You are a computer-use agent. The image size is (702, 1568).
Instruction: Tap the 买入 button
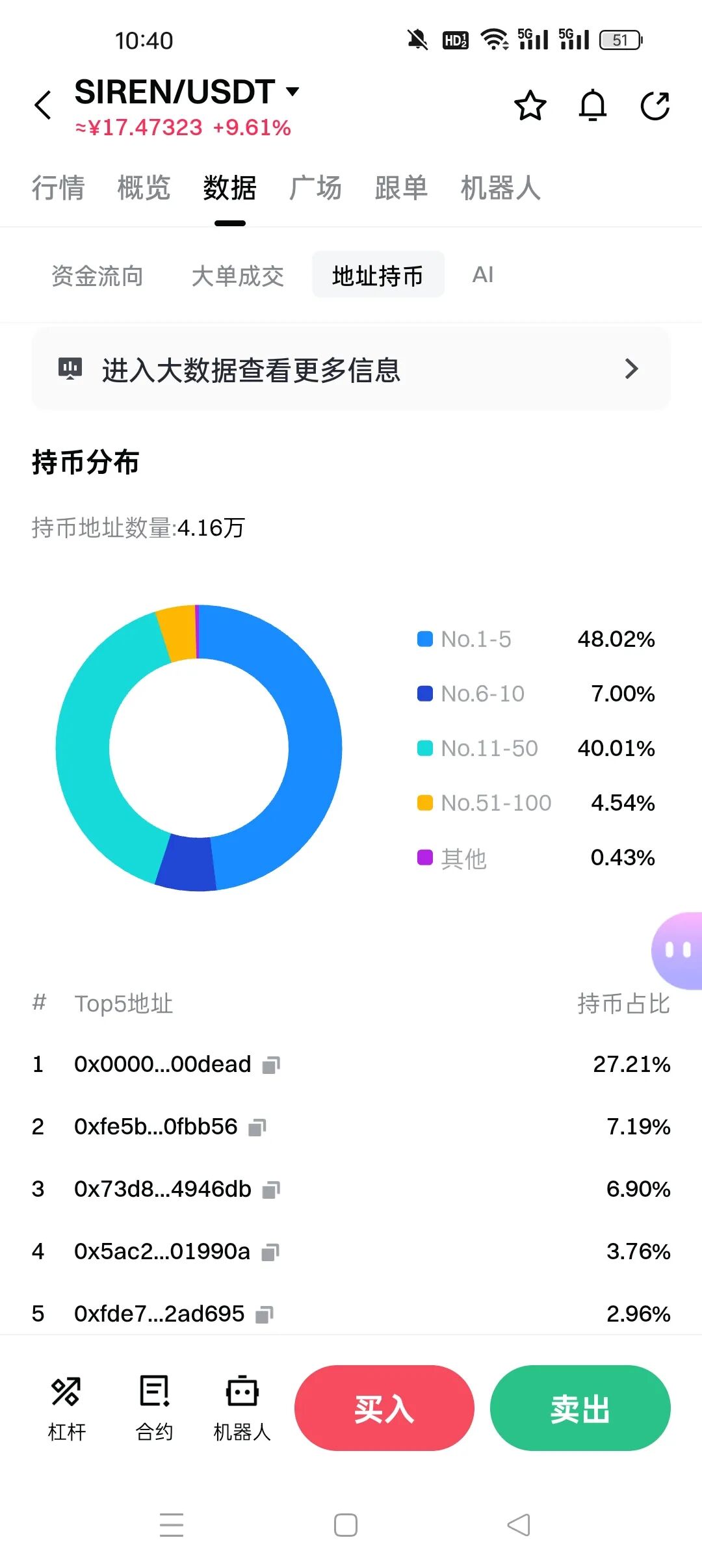[383, 1409]
